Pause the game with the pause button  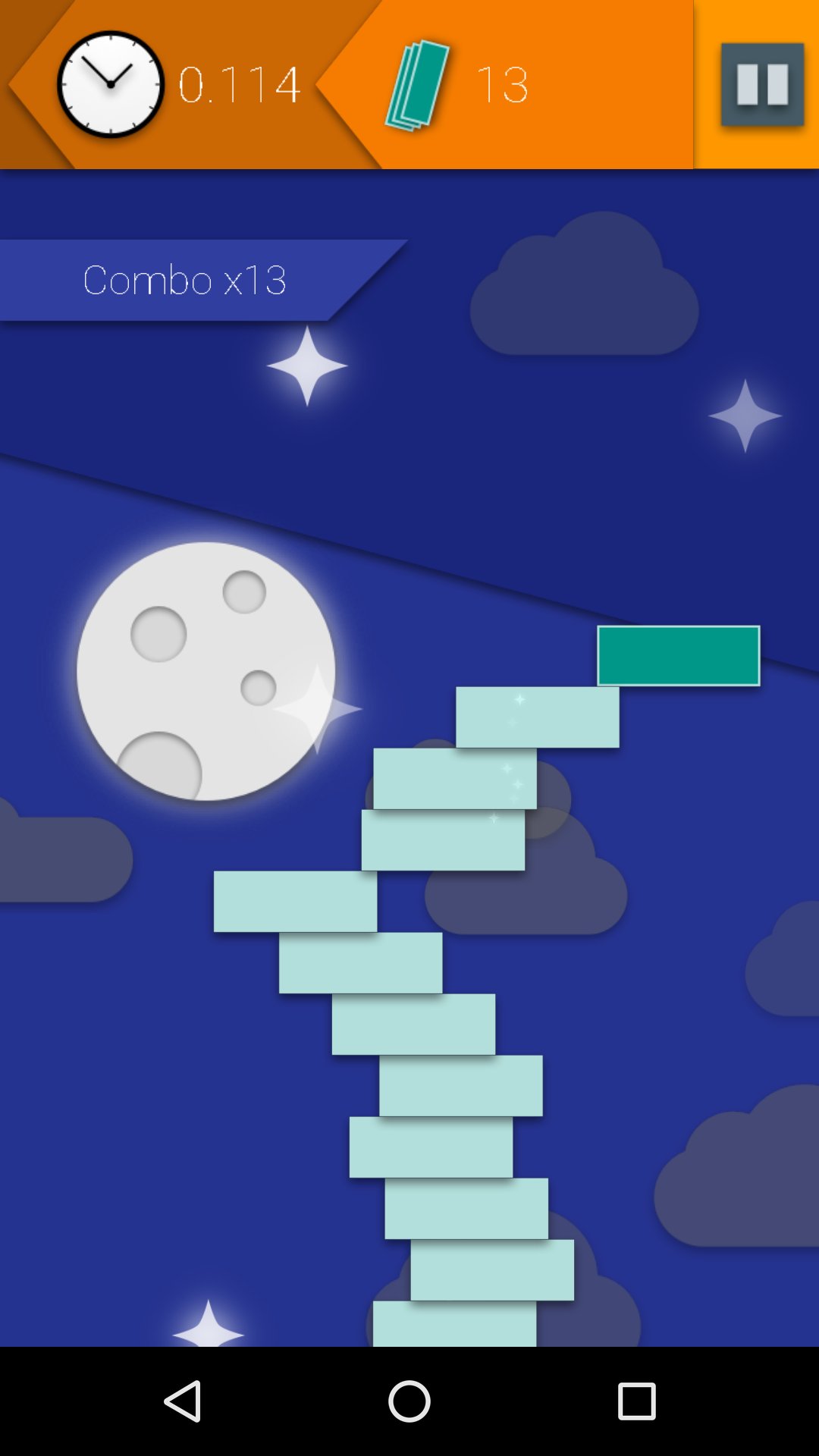[761, 83]
